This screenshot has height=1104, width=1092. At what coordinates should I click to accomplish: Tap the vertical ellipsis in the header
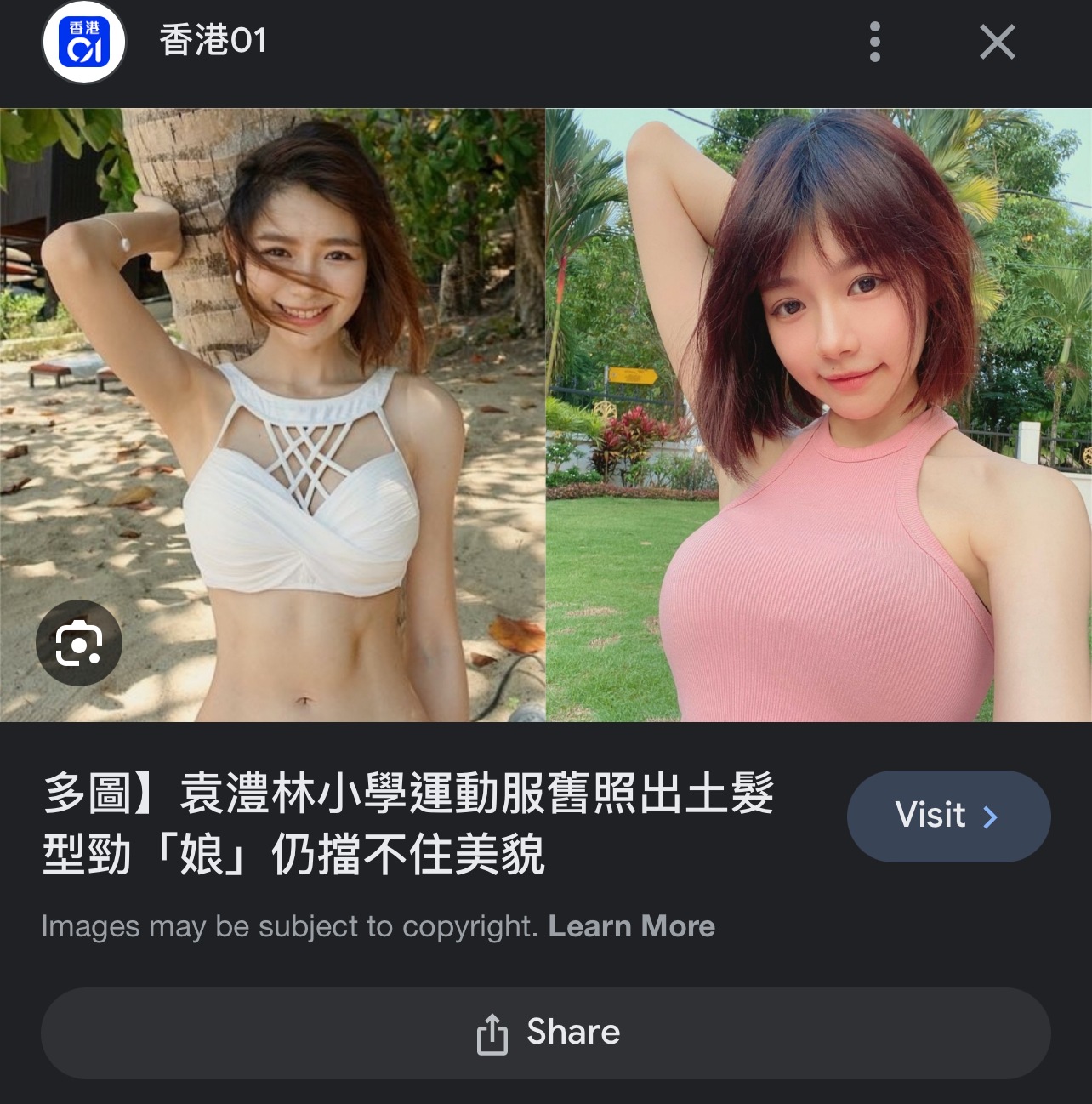(x=874, y=42)
